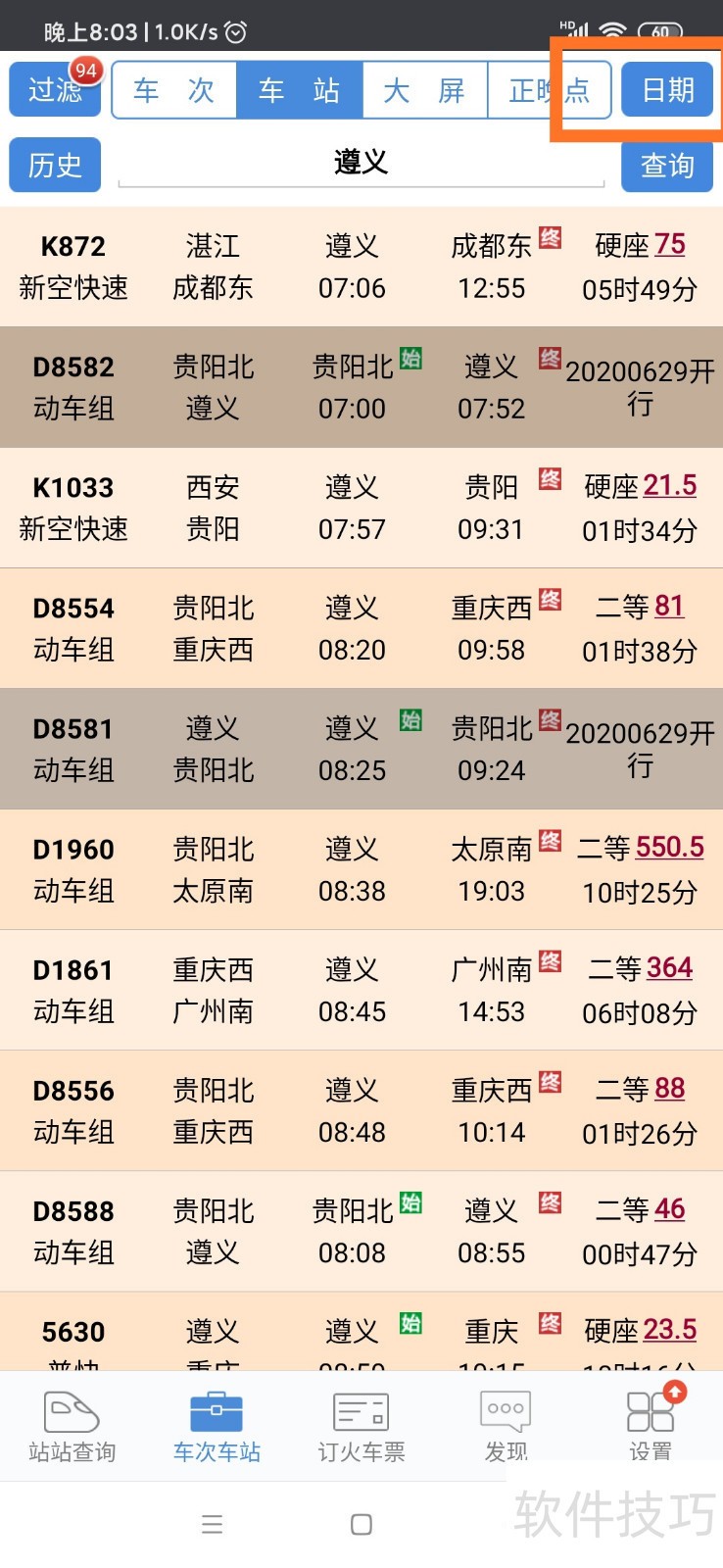The height and width of the screenshot is (1568, 723).
Task: Open train D8554 to 重庆西
Action: click(x=361, y=628)
